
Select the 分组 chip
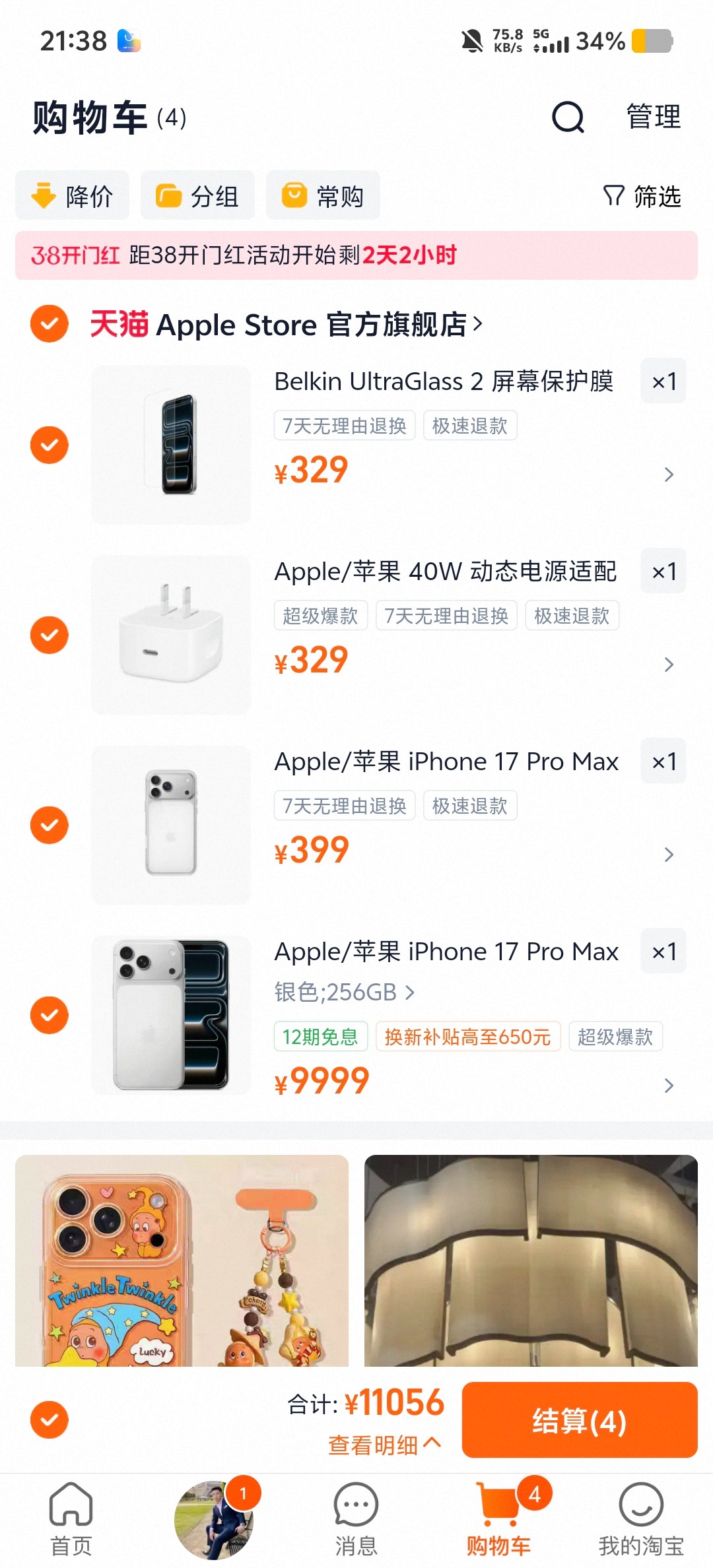[x=197, y=195]
